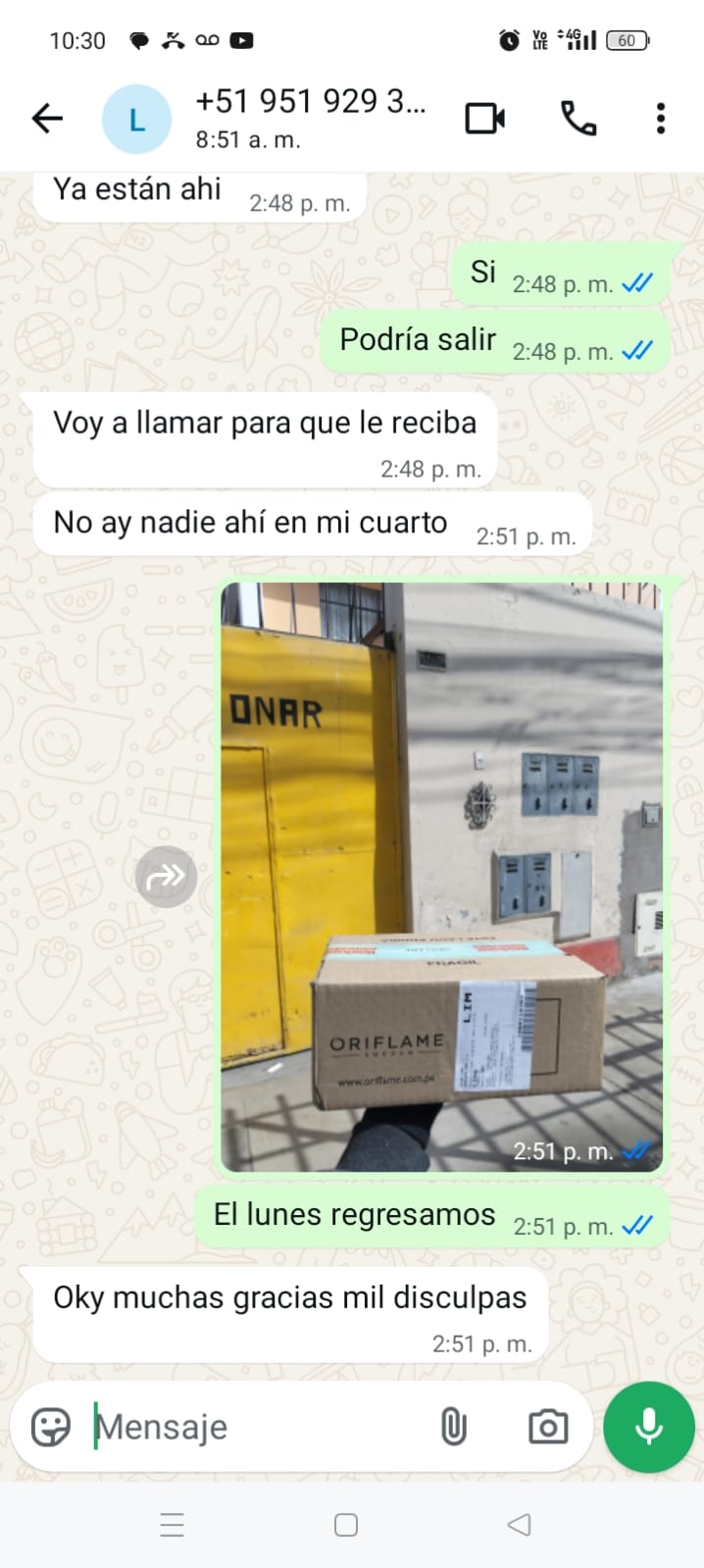Screen dimensions: 704x1568
Task: Start a voice call
Action: (x=578, y=119)
